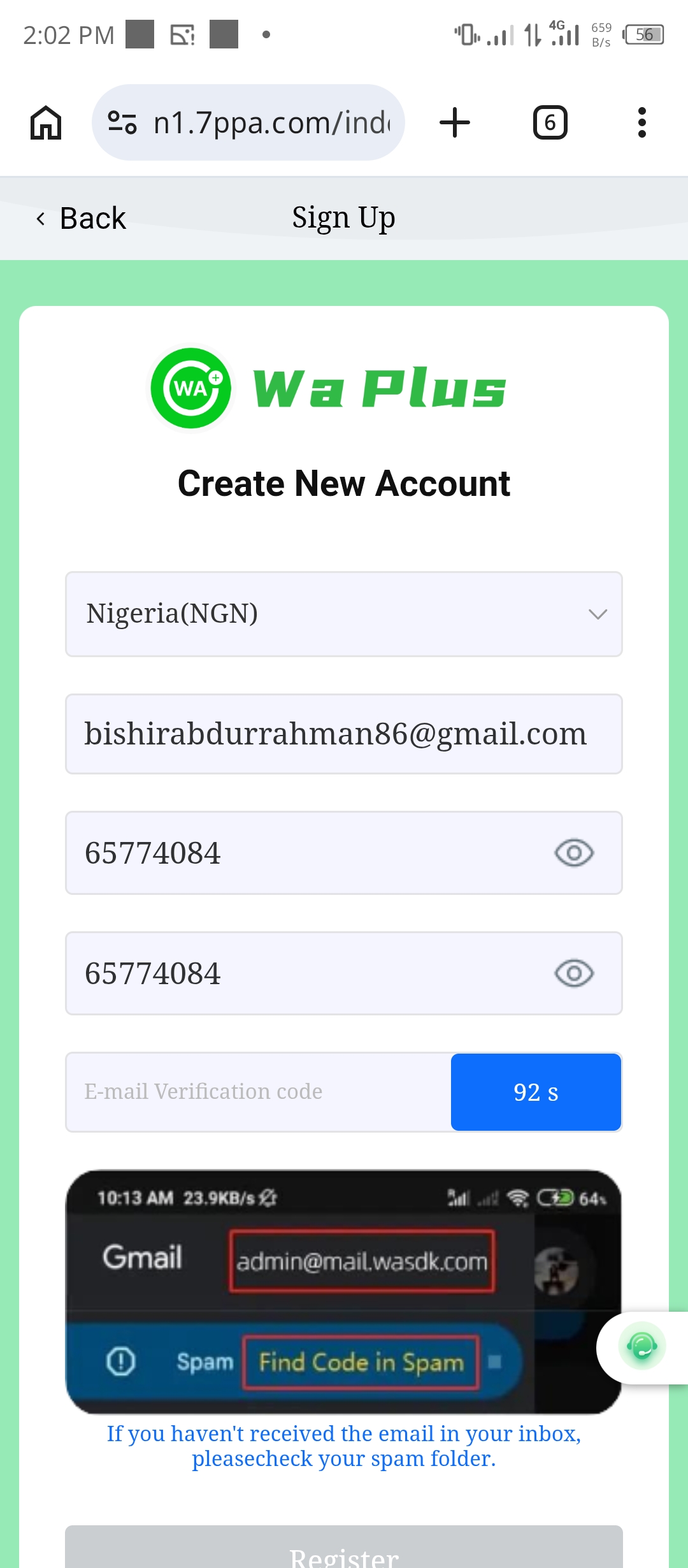The image size is (688, 1568).
Task: Focus the E-mail Verification code field
Action: (x=258, y=1092)
